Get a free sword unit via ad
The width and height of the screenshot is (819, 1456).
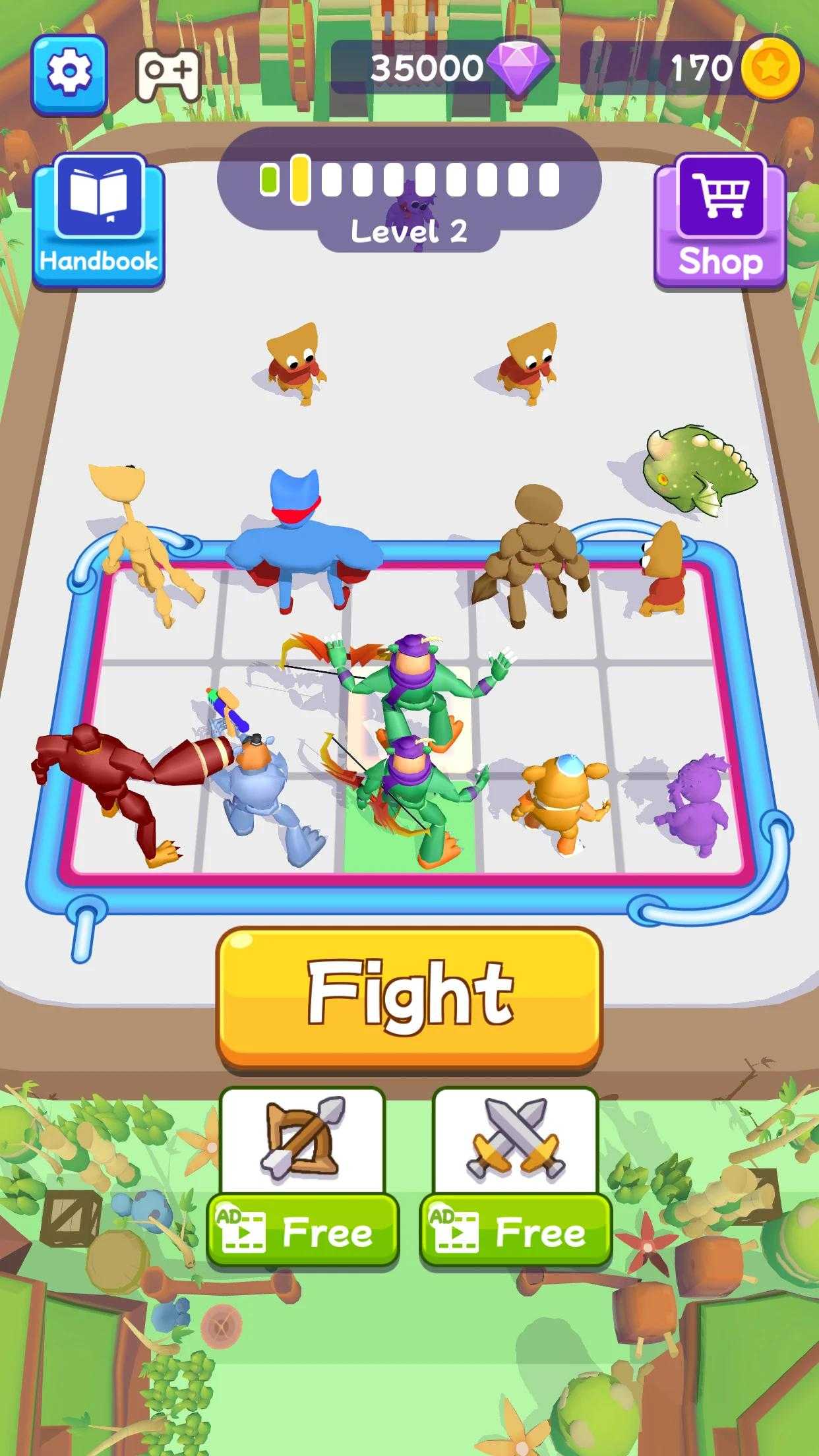tap(516, 1230)
